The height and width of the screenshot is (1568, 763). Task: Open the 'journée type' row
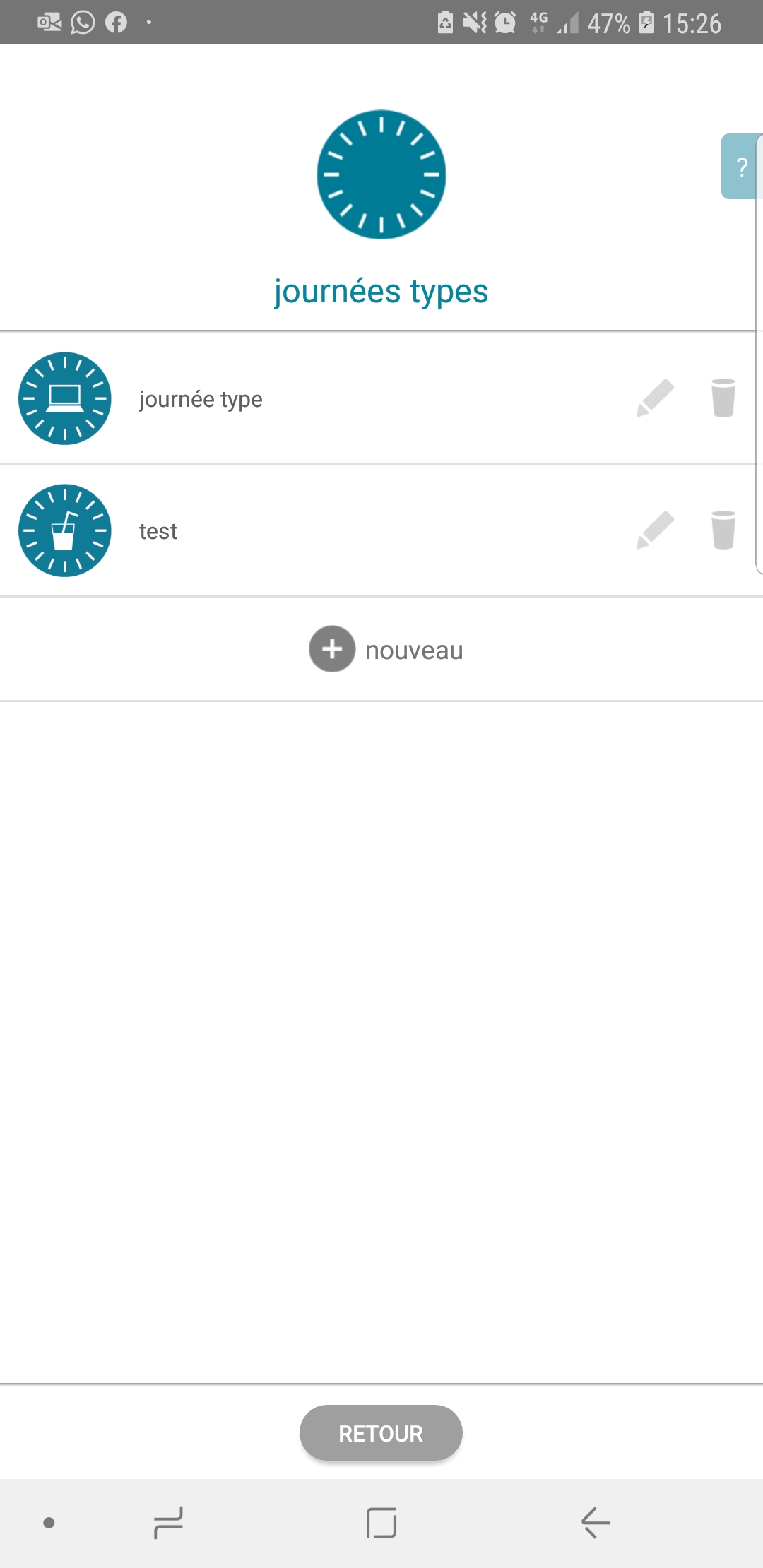[x=201, y=400]
